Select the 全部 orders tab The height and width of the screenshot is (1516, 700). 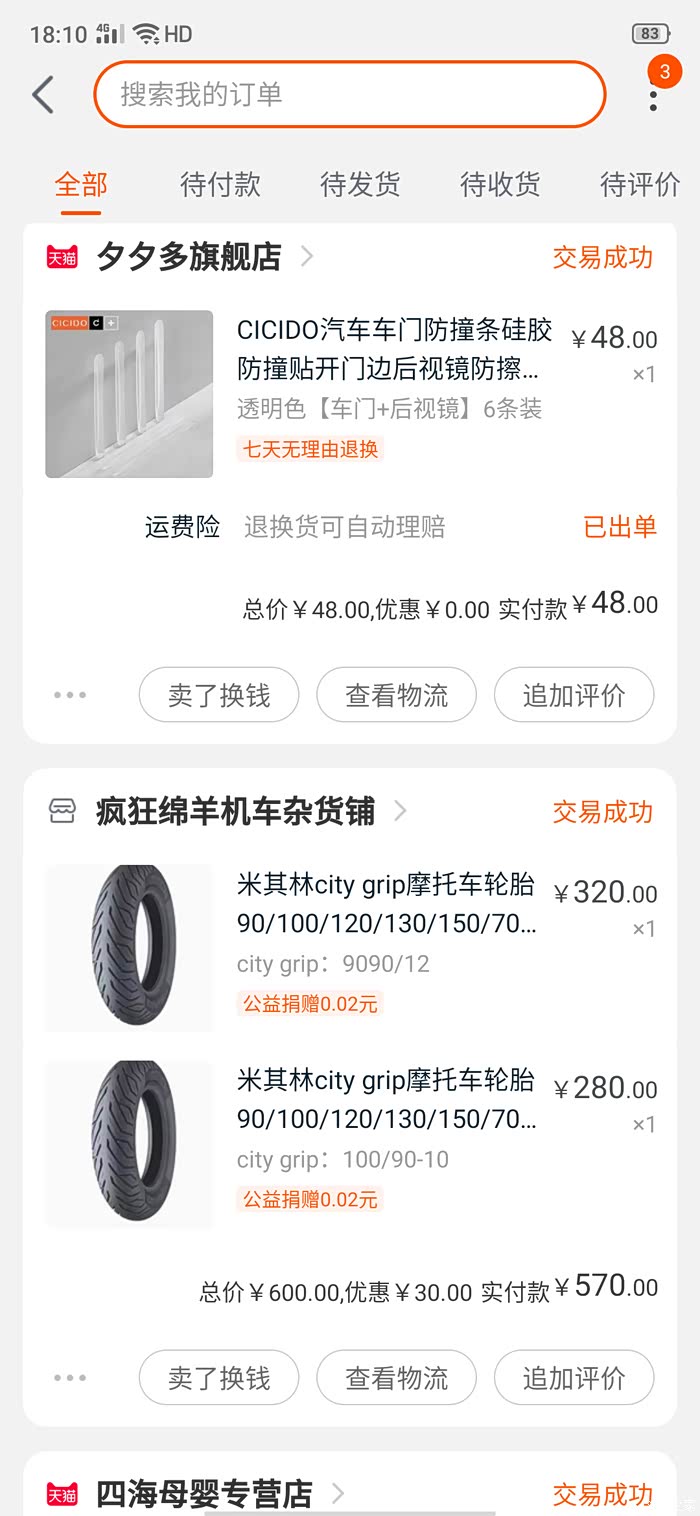[81, 184]
